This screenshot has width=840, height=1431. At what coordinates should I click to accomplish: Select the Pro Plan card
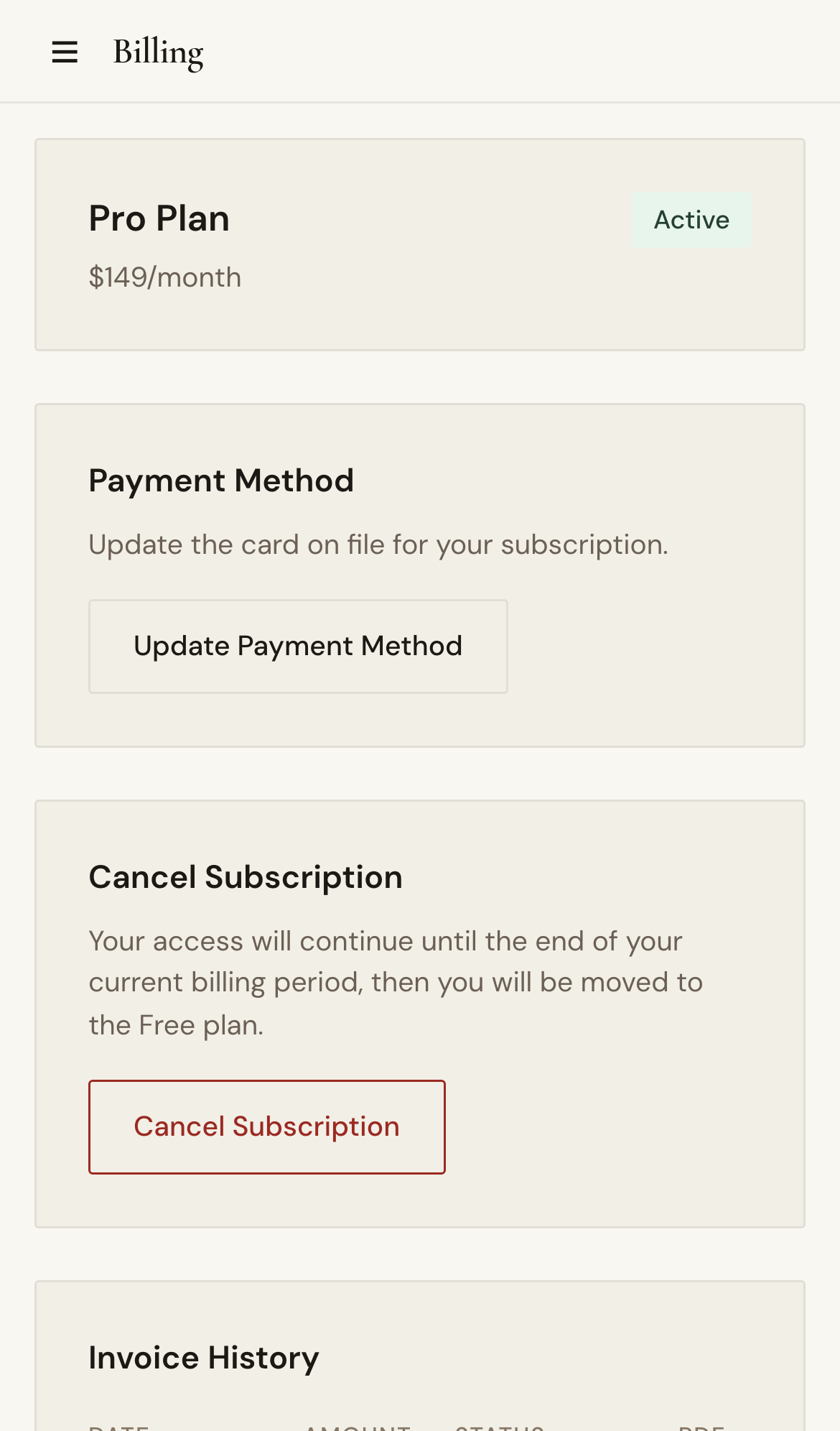(420, 244)
